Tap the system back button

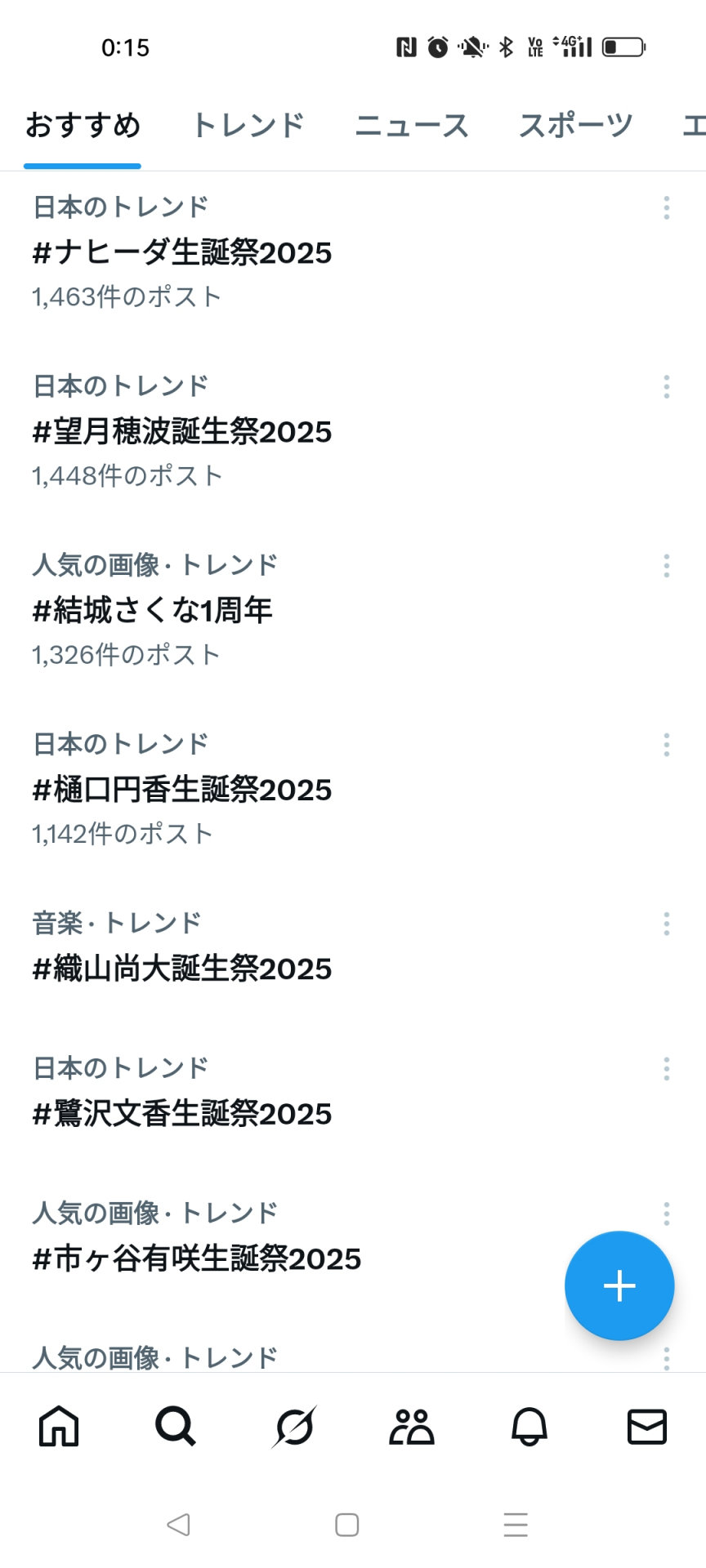tap(178, 1525)
